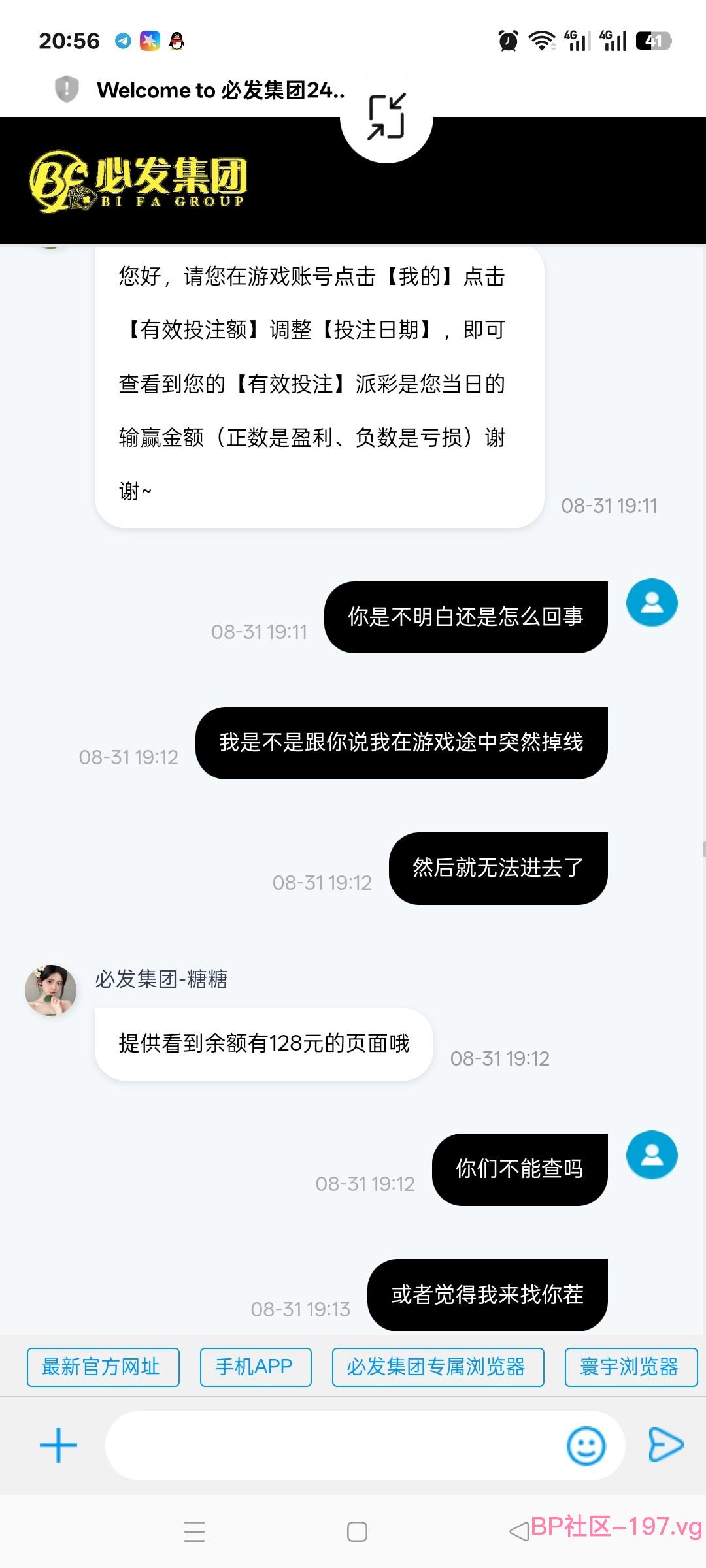This screenshot has height=1568, width=706.
Task: Send the message with paper plane icon
Action: (x=665, y=1445)
